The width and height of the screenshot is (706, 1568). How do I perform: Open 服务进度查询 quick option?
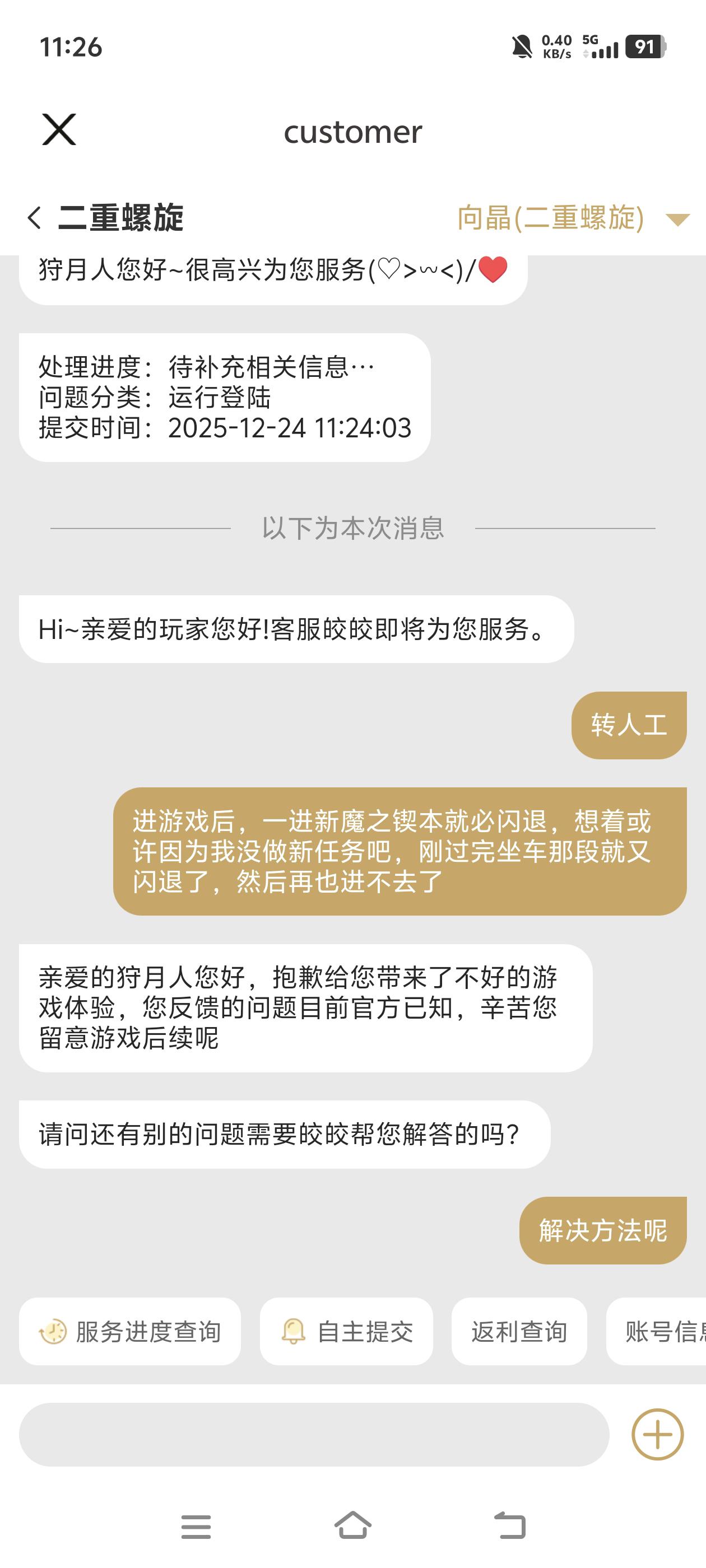pos(130,1332)
